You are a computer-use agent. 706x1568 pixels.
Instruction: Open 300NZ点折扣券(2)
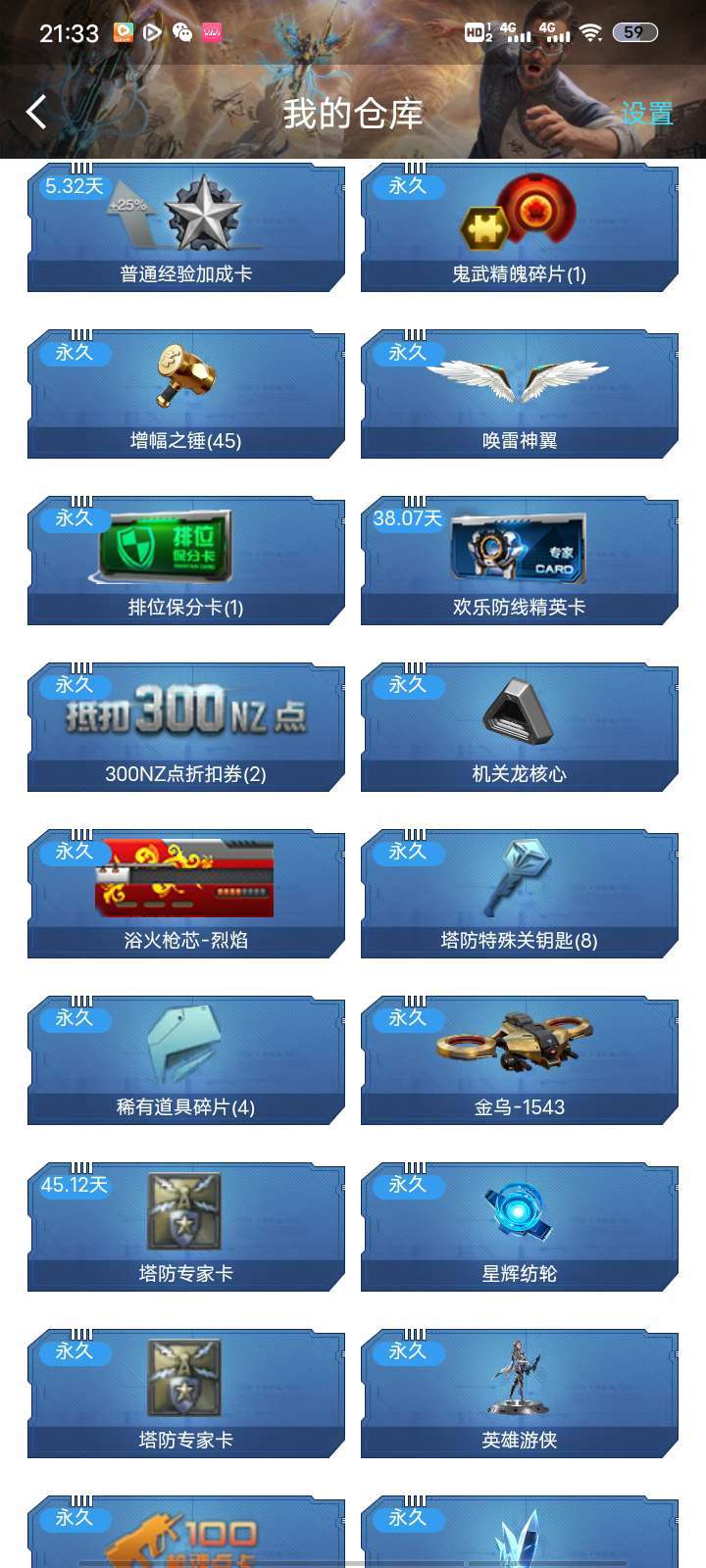click(186, 728)
